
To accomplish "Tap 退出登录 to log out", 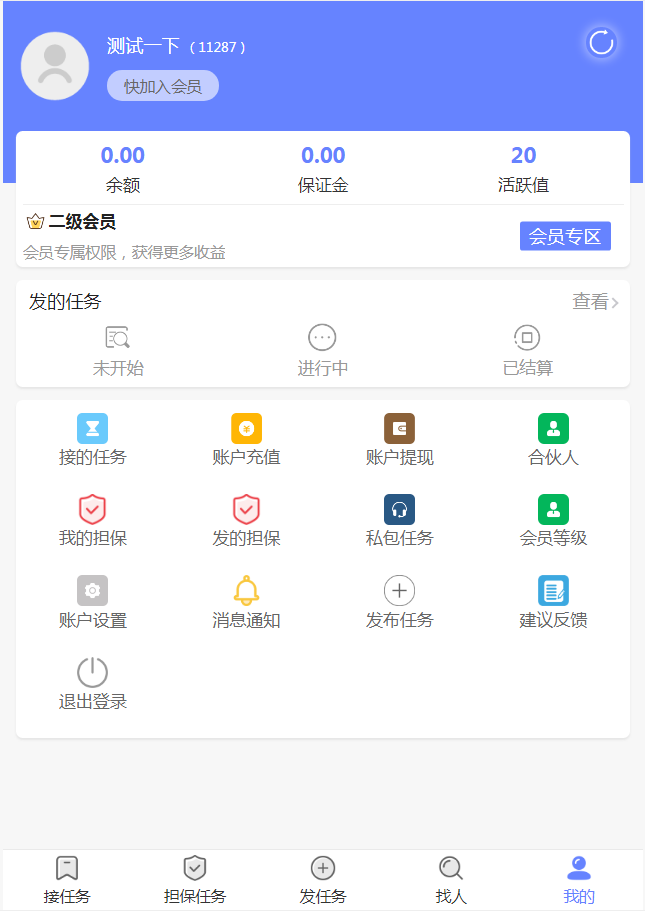I will point(93,684).
